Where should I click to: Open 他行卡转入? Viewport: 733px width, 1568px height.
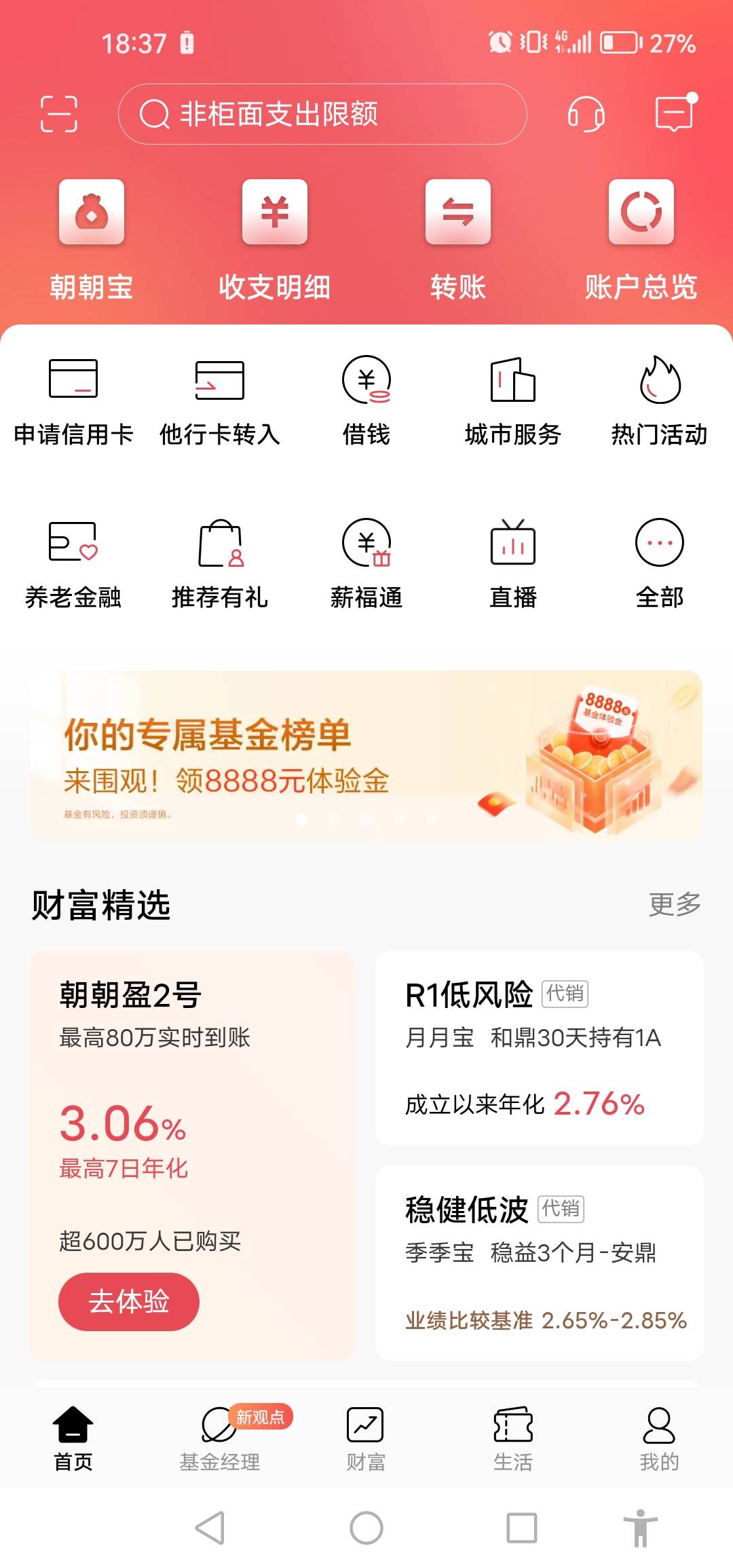(220, 400)
